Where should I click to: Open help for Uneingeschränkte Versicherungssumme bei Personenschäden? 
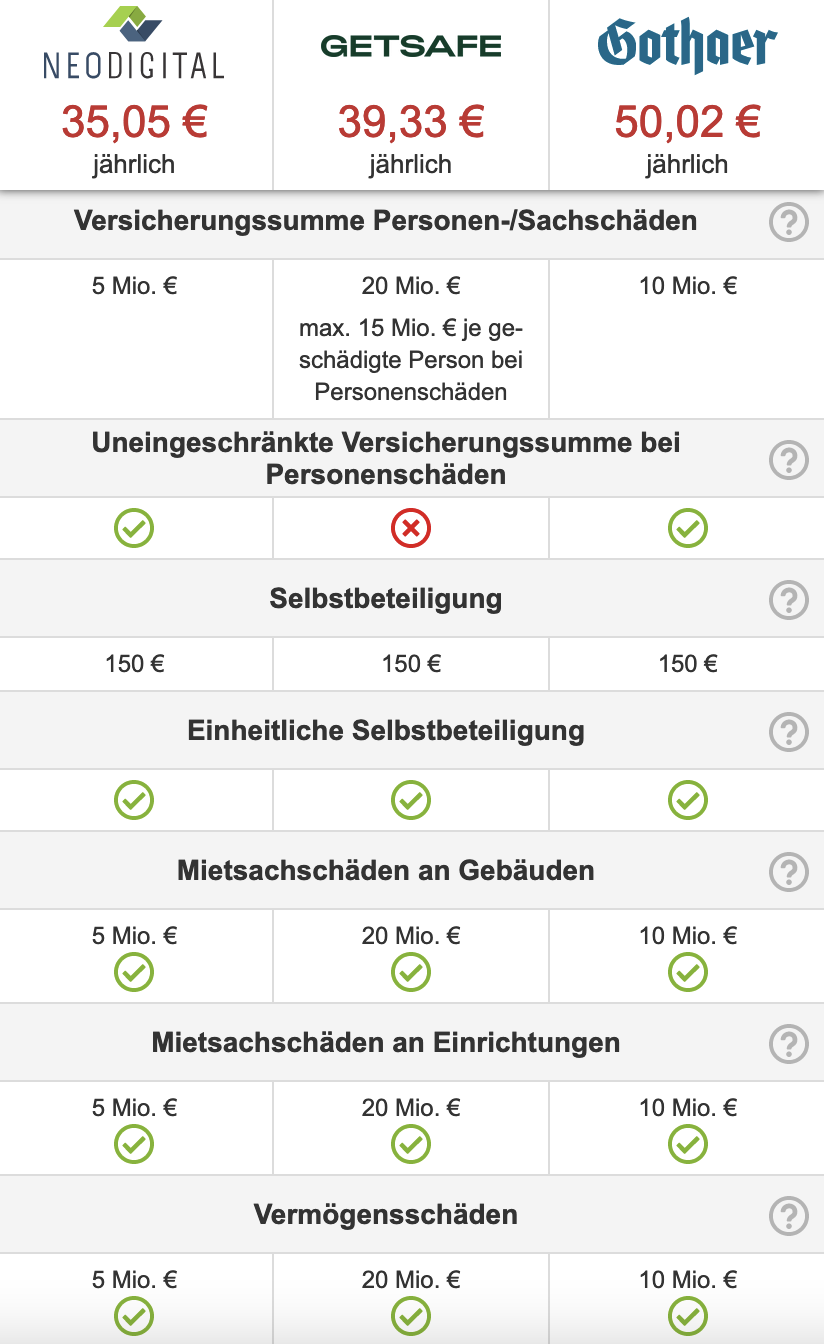(790, 460)
